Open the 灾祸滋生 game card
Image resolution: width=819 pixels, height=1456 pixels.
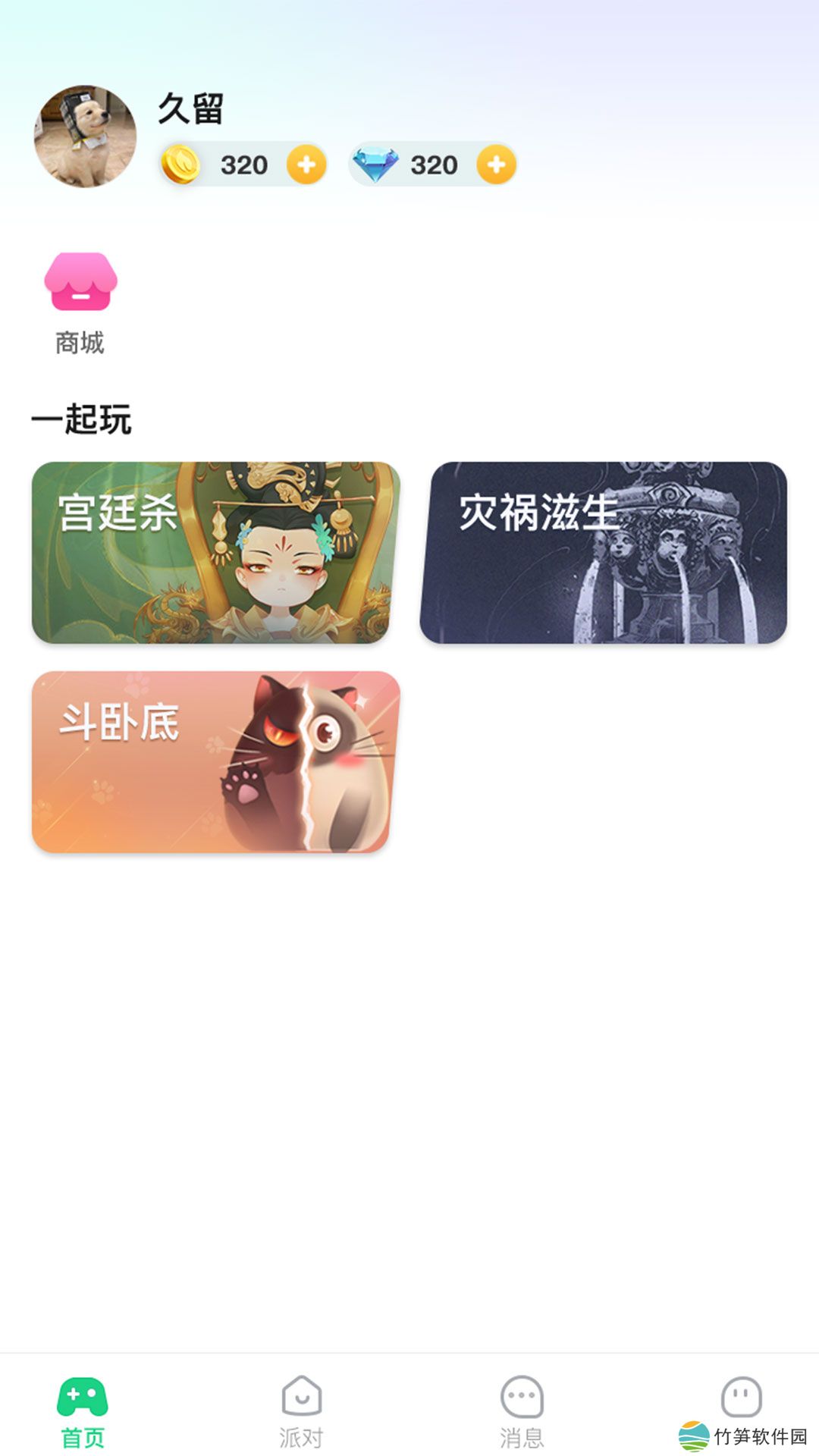point(604,553)
